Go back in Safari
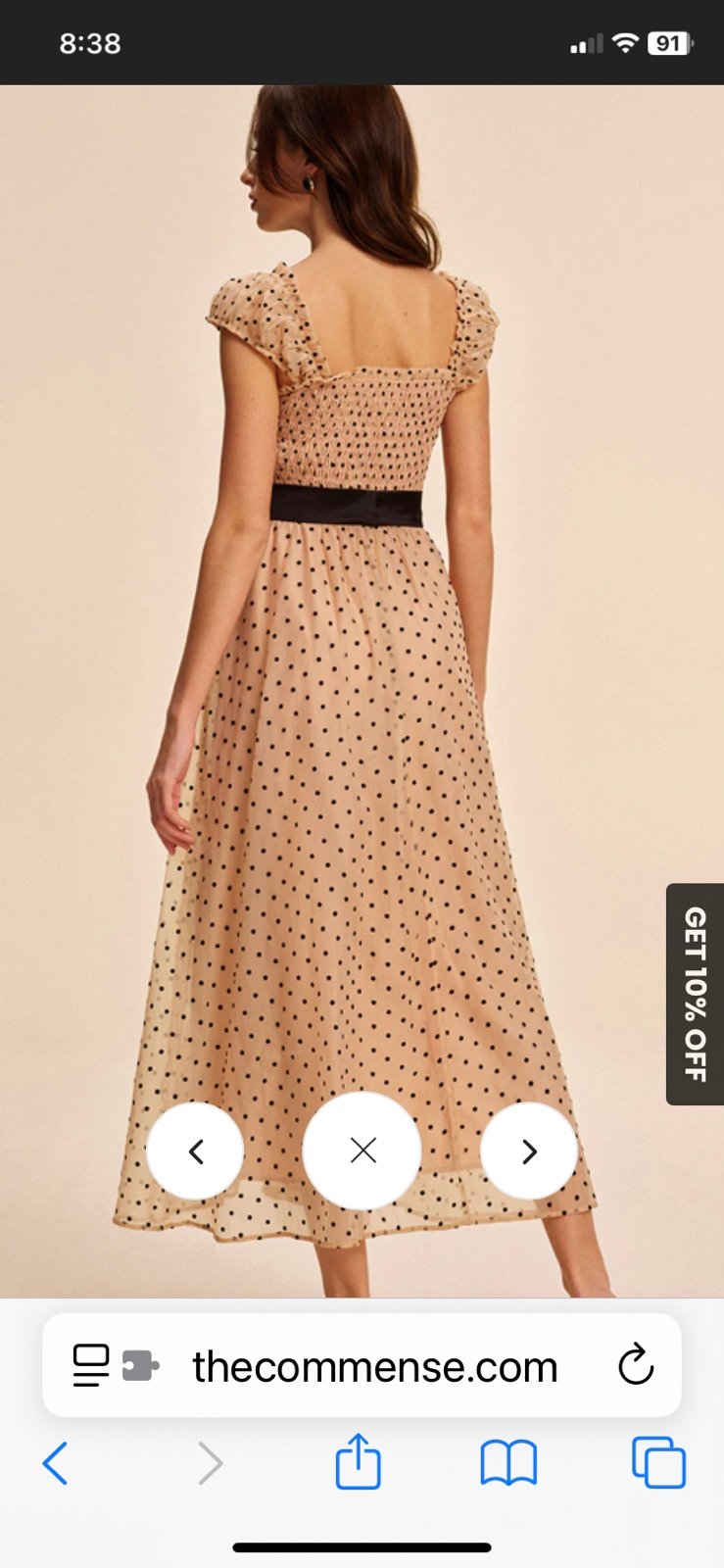This screenshot has height=1568, width=724. tap(56, 1463)
